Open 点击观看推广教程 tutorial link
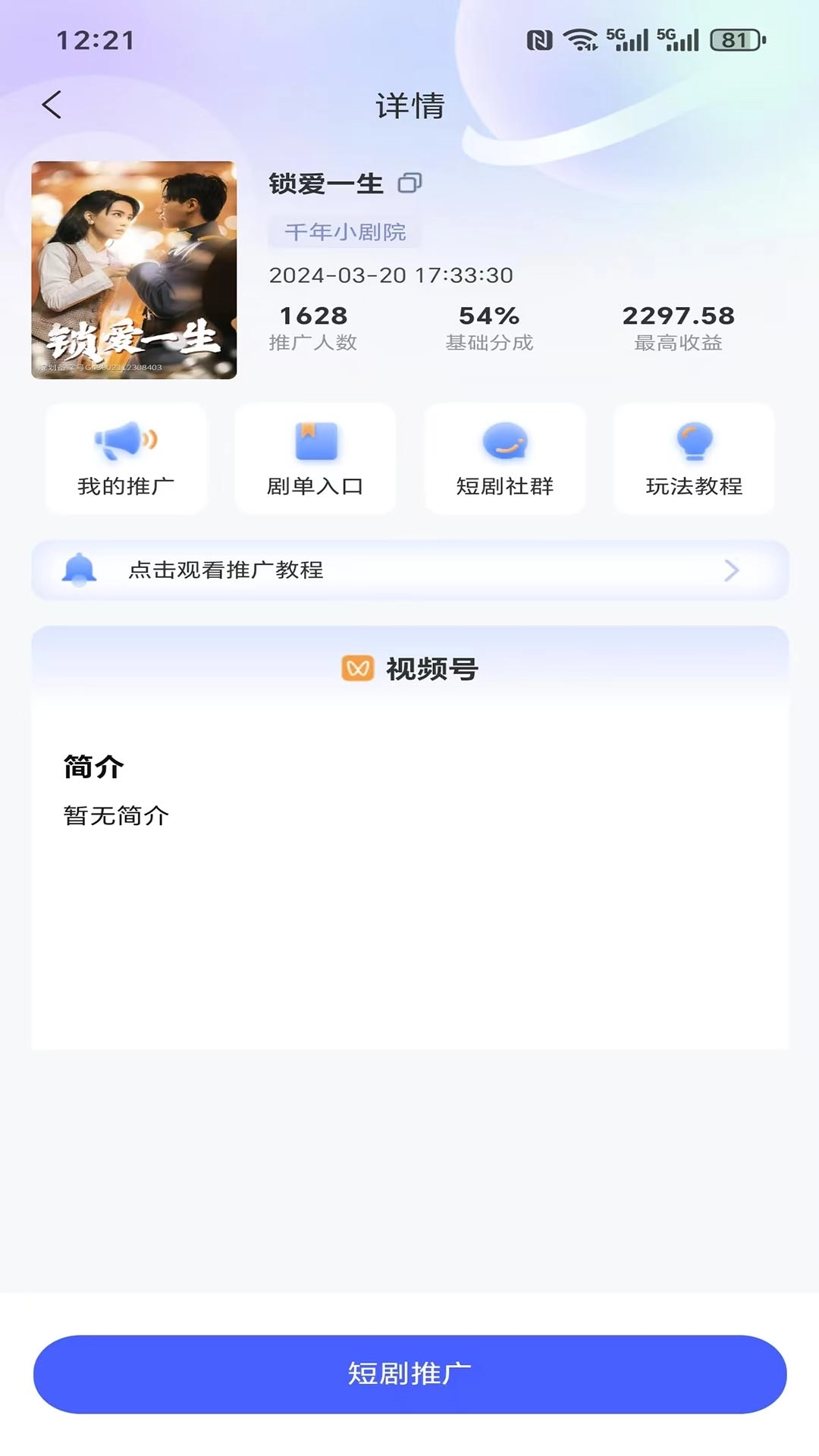 [226, 571]
